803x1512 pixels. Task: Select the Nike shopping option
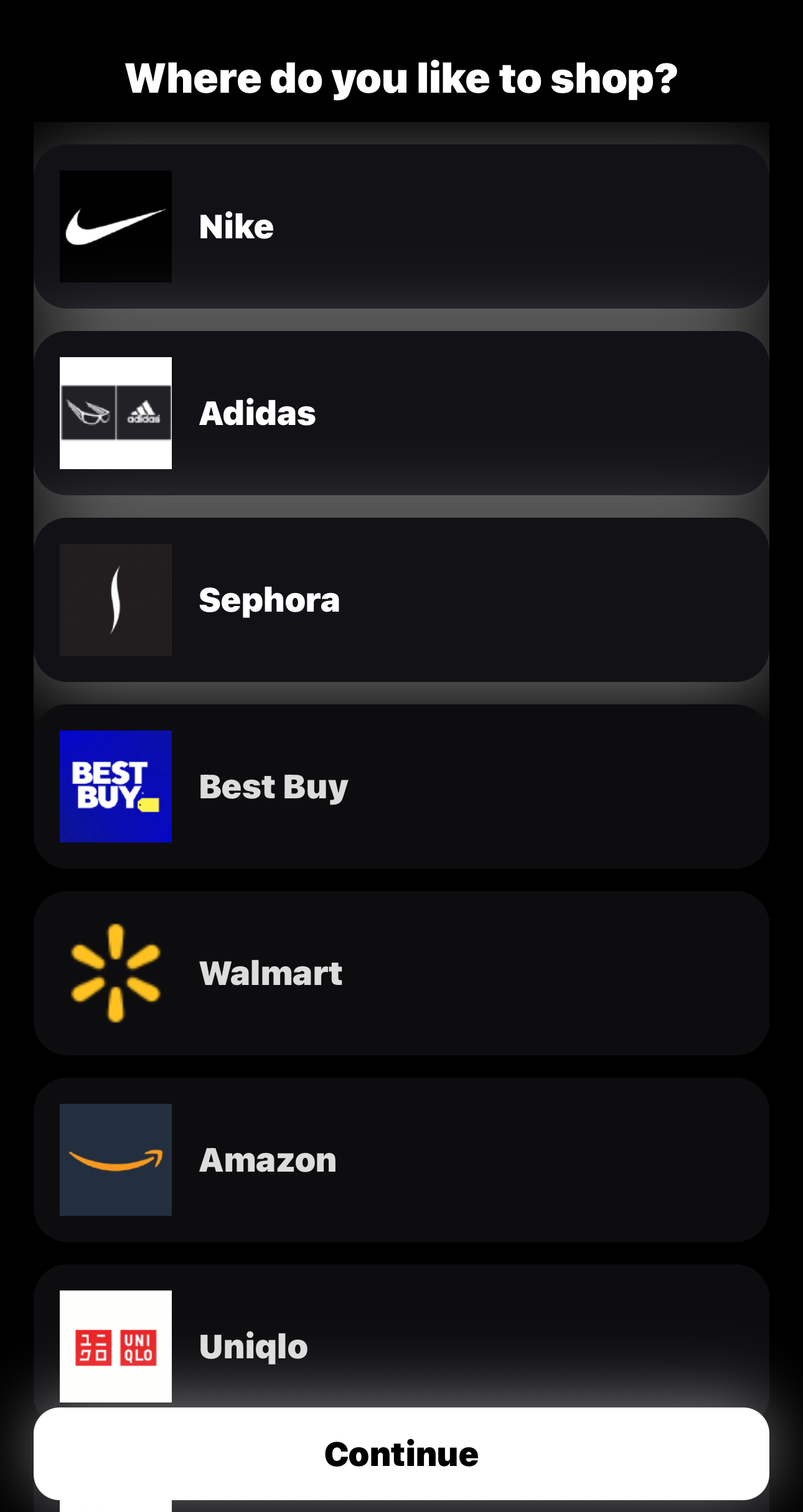click(401, 225)
